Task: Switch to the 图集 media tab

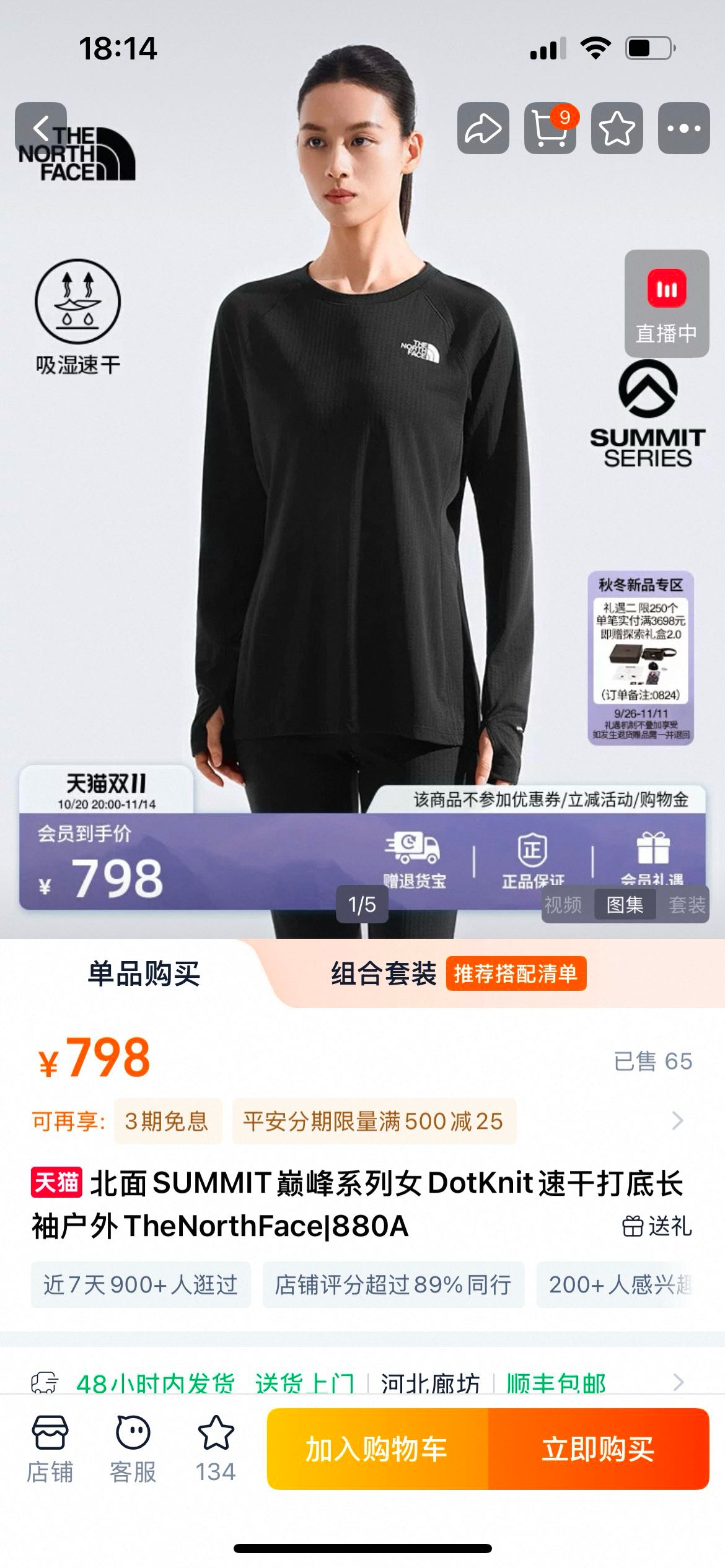Action: click(625, 905)
